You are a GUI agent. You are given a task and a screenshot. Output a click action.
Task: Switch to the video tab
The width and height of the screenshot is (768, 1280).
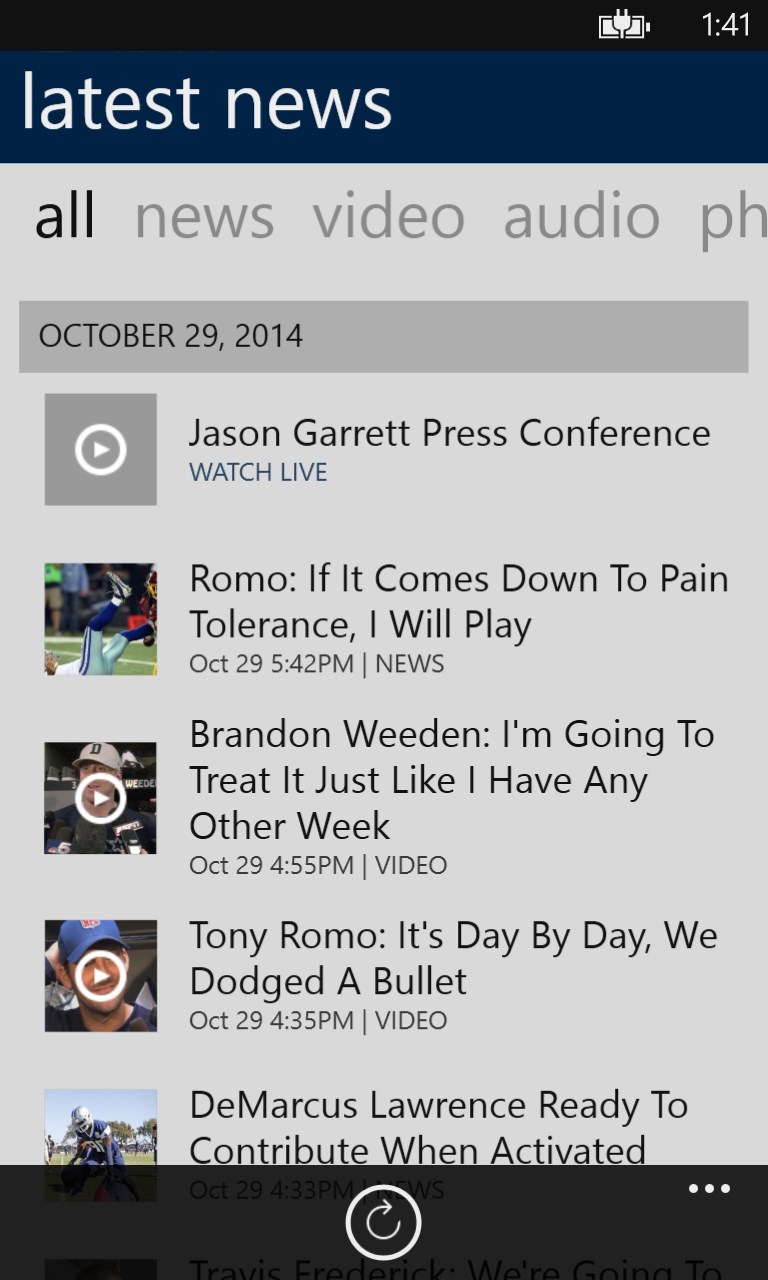[x=388, y=217]
